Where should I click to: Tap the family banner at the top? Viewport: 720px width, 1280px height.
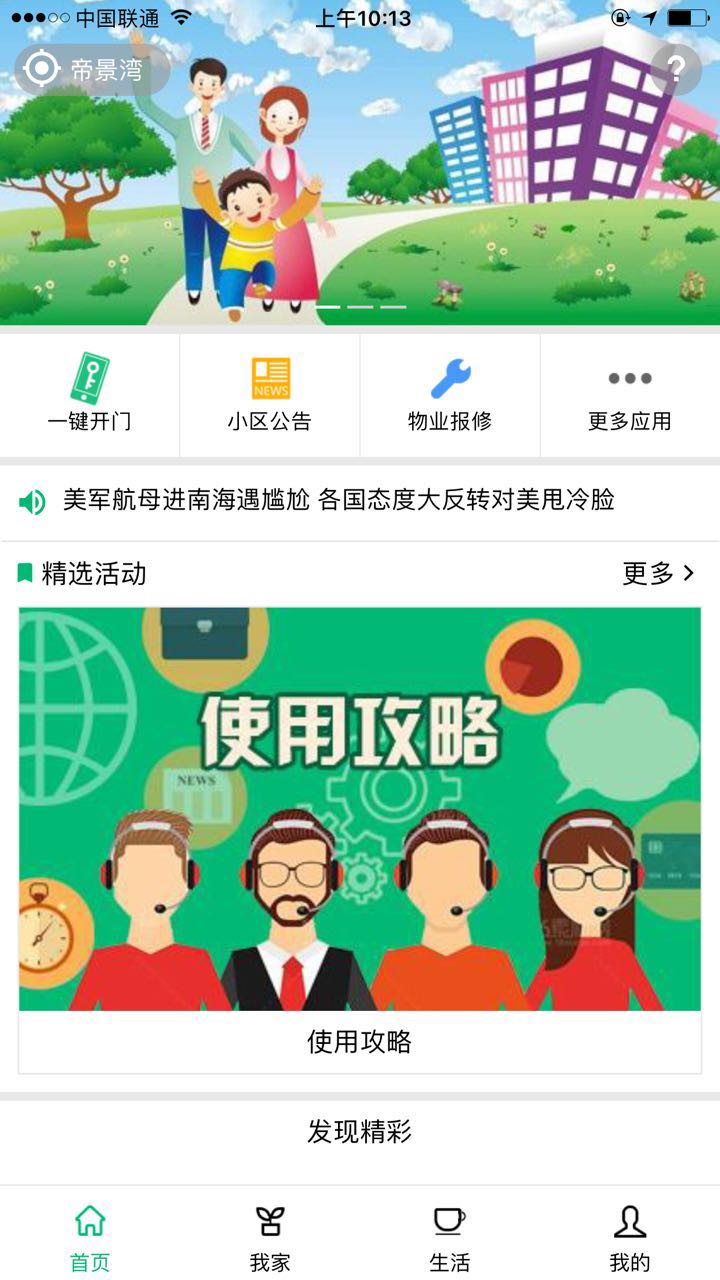coord(400,200)
